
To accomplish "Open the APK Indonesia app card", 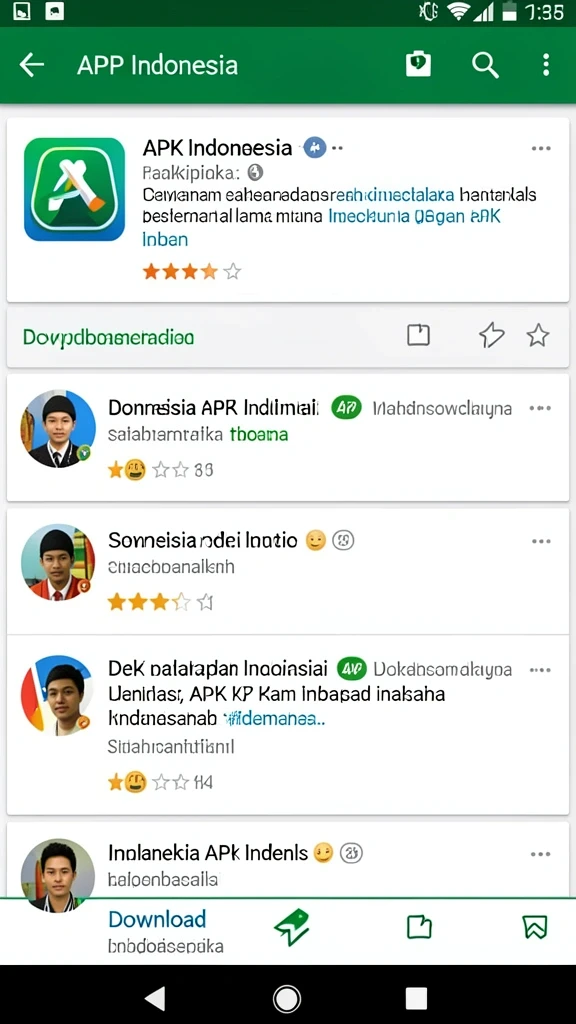I will 288,210.
